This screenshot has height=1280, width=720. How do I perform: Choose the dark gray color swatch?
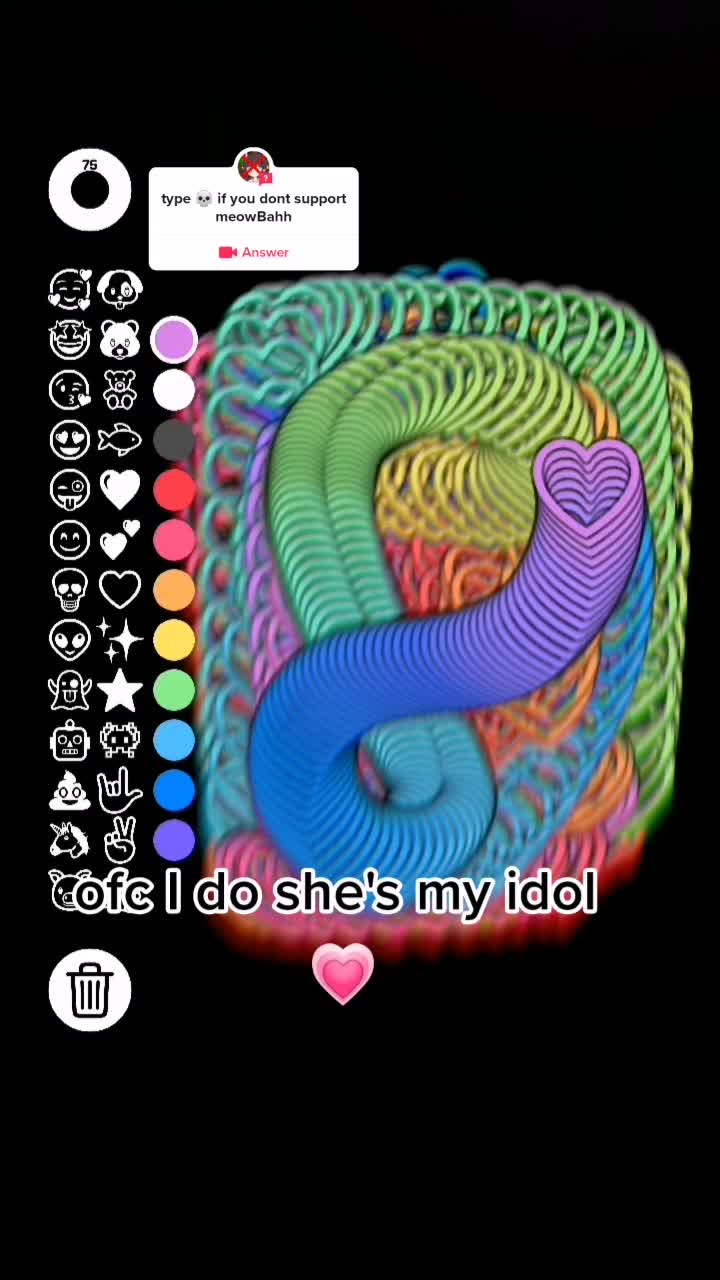174,440
